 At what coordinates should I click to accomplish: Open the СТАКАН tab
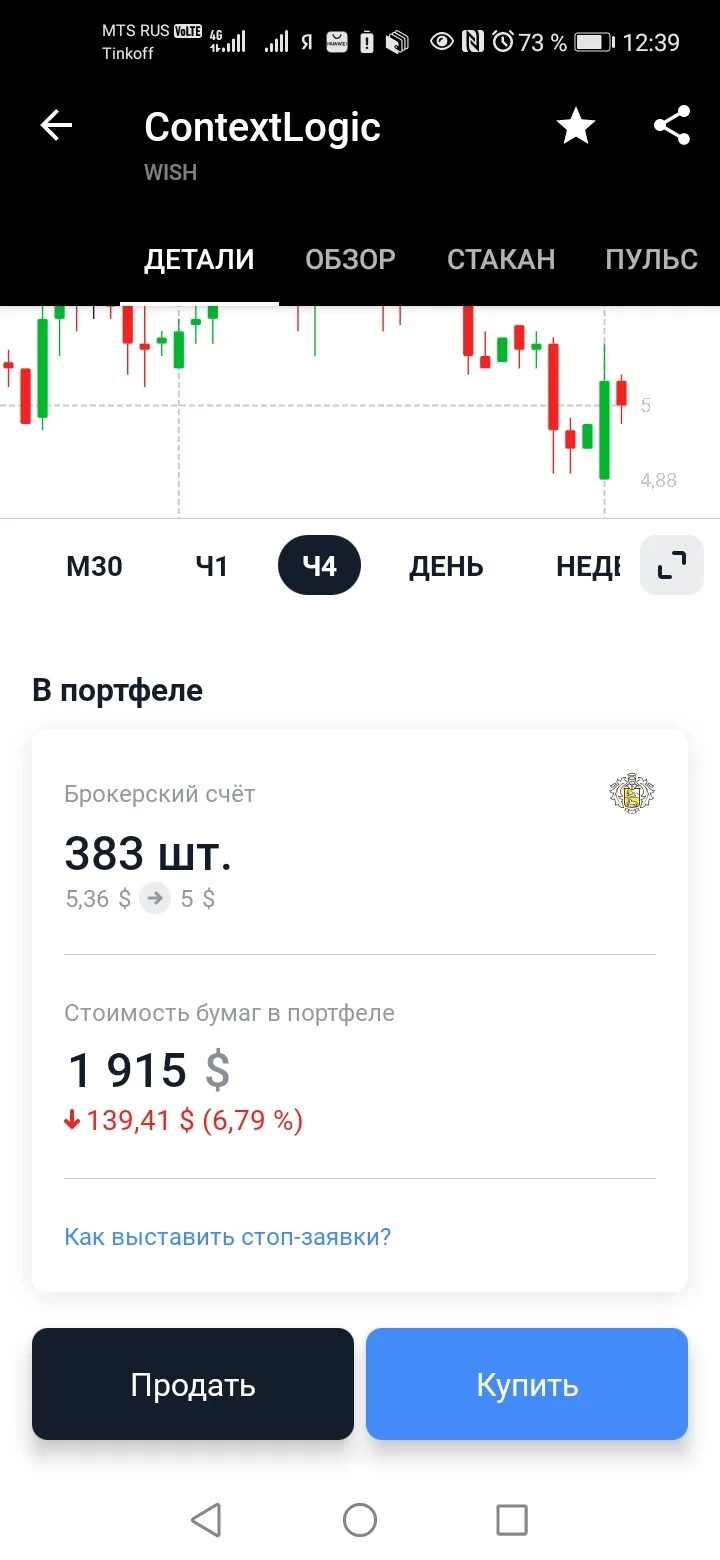pyautogui.click(x=500, y=259)
